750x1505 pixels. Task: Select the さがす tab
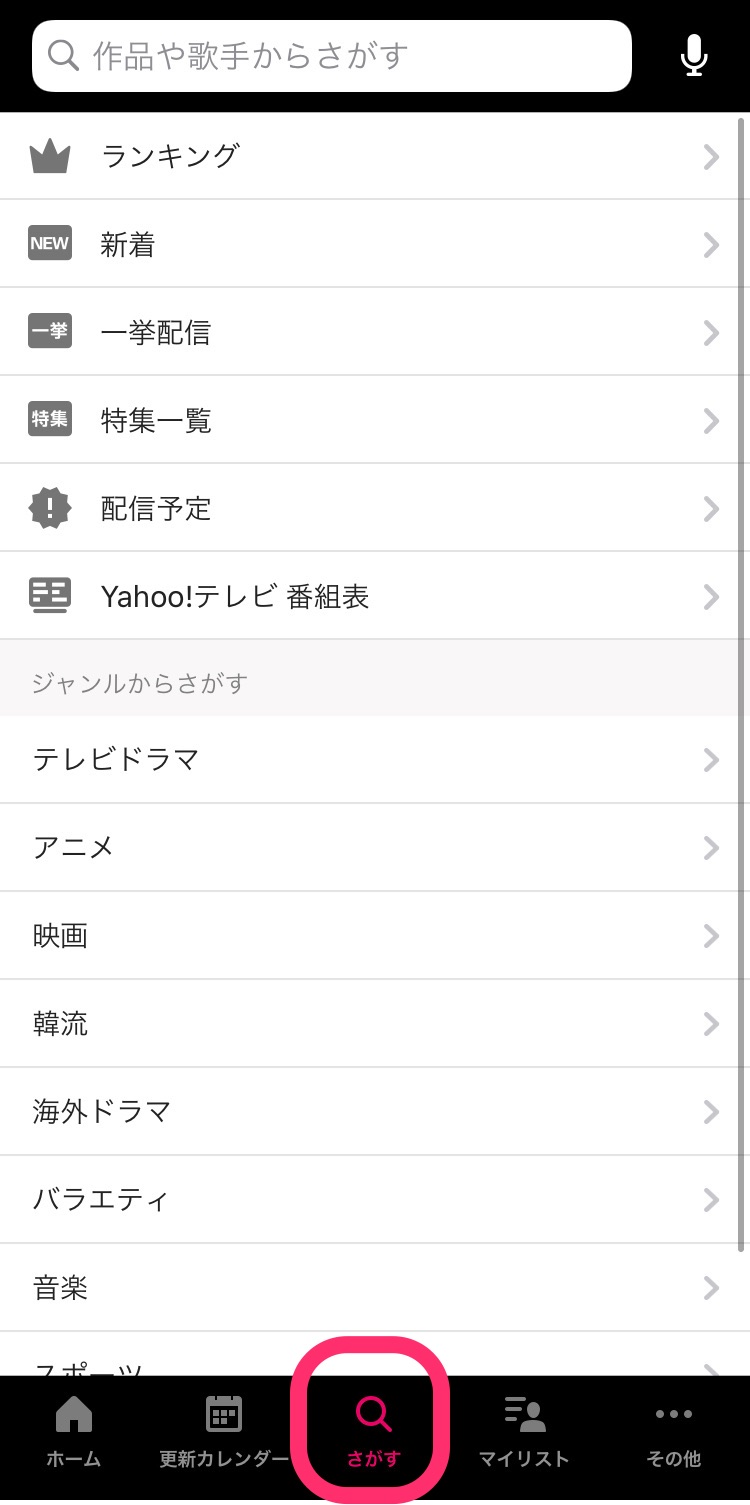click(374, 1432)
